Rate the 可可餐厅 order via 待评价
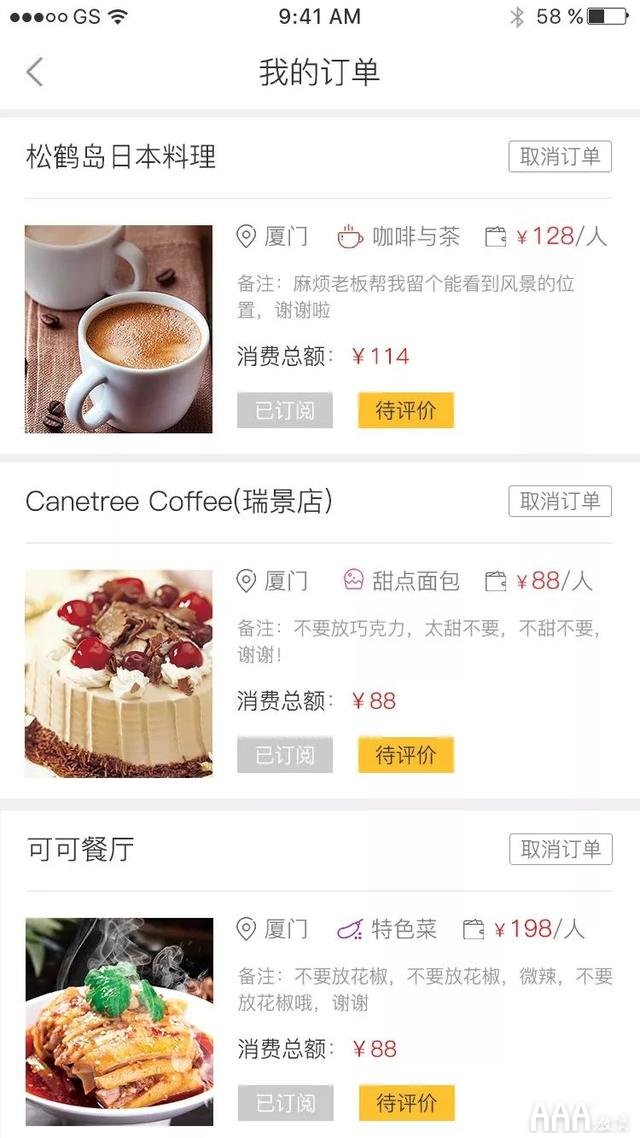Image resolution: width=640 pixels, height=1138 pixels. (x=406, y=1103)
